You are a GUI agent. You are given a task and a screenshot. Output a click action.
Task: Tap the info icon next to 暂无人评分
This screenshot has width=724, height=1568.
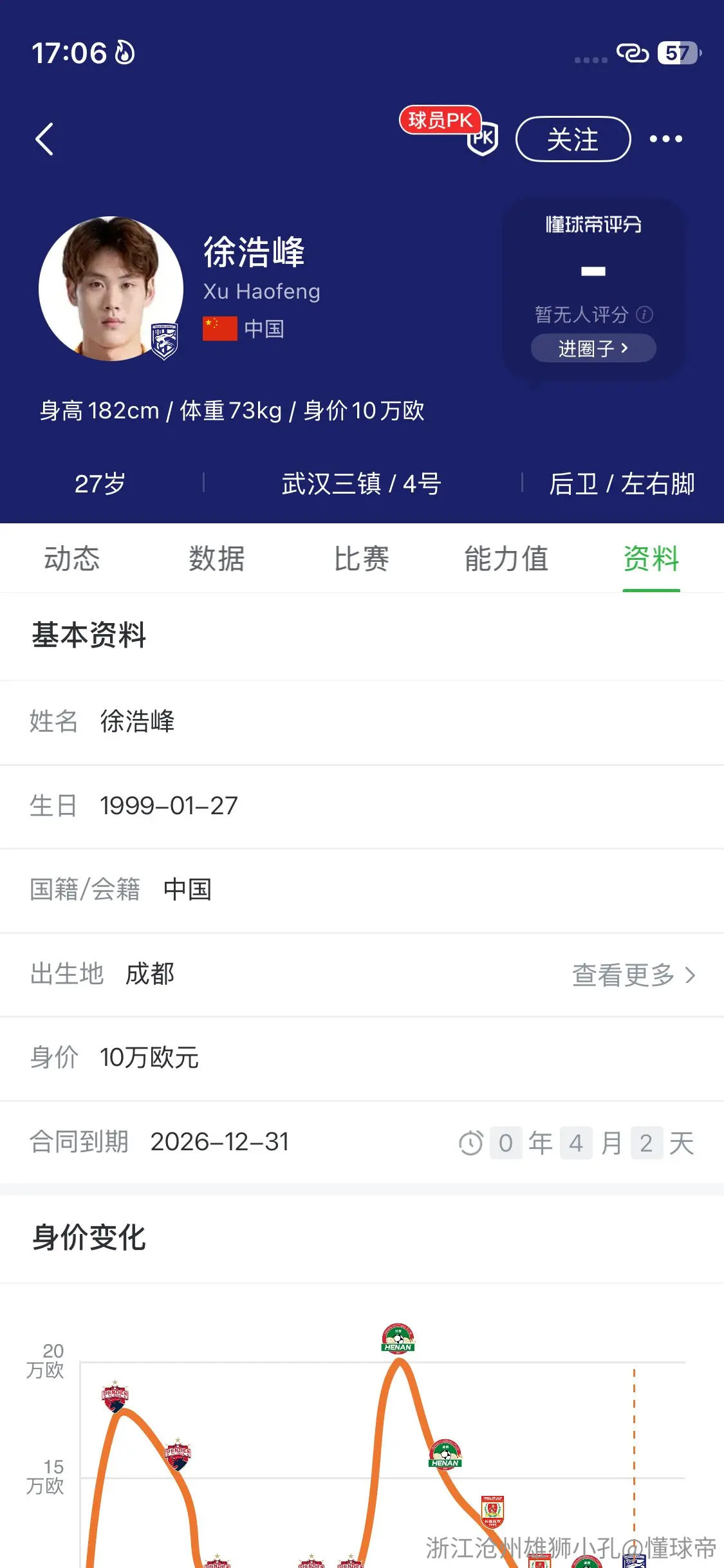click(x=644, y=314)
